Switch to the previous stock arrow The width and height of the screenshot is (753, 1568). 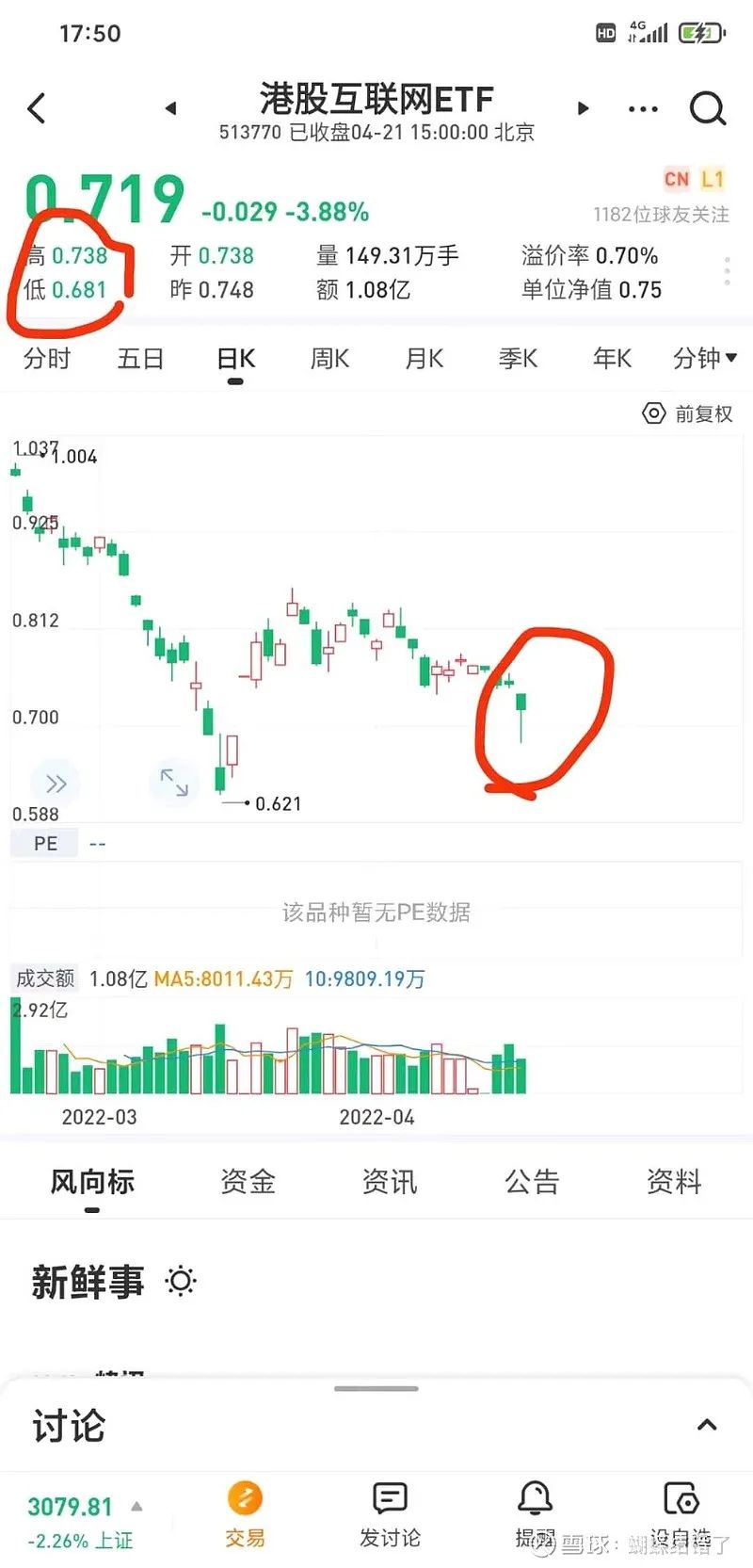[x=170, y=108]
